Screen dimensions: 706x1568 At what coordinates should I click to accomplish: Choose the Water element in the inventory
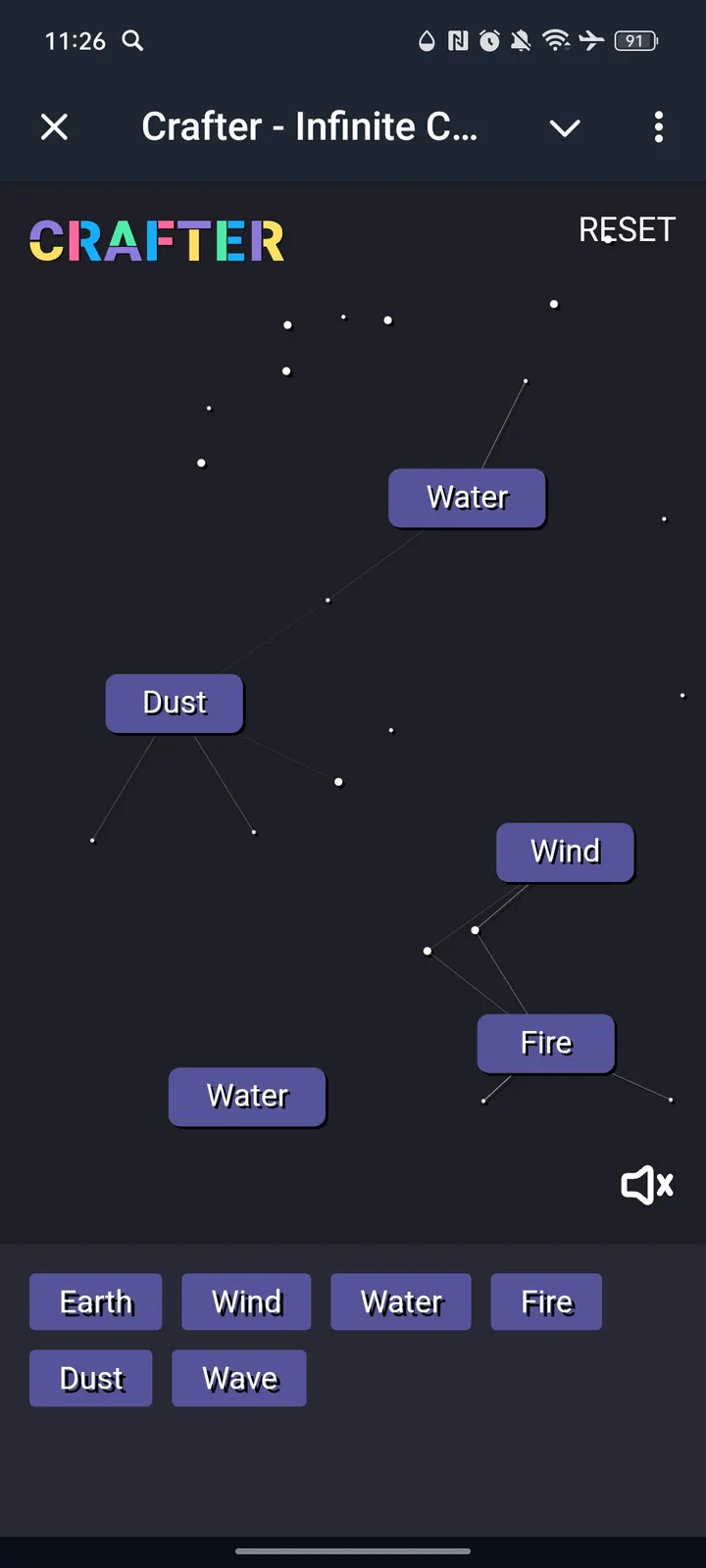point(401,1301)
